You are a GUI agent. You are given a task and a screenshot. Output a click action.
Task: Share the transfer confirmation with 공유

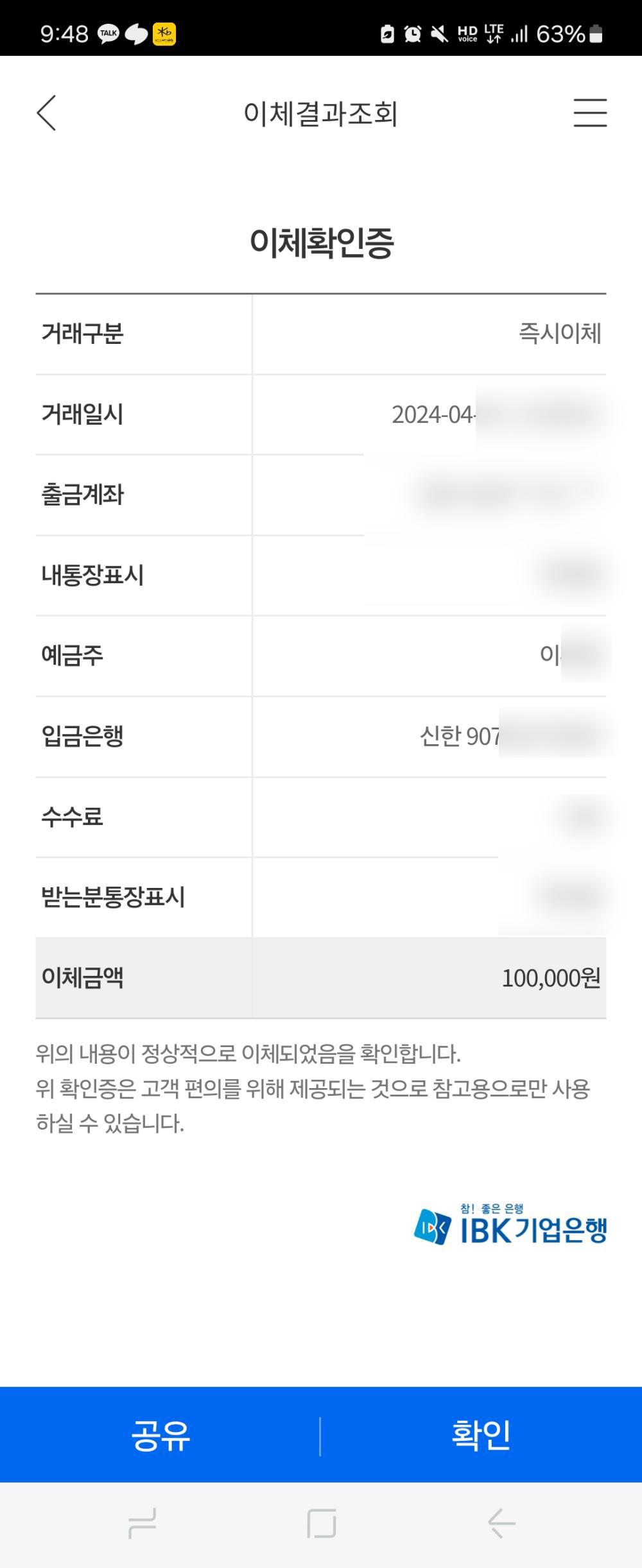pyautogui.click(x=160, y=1435)
